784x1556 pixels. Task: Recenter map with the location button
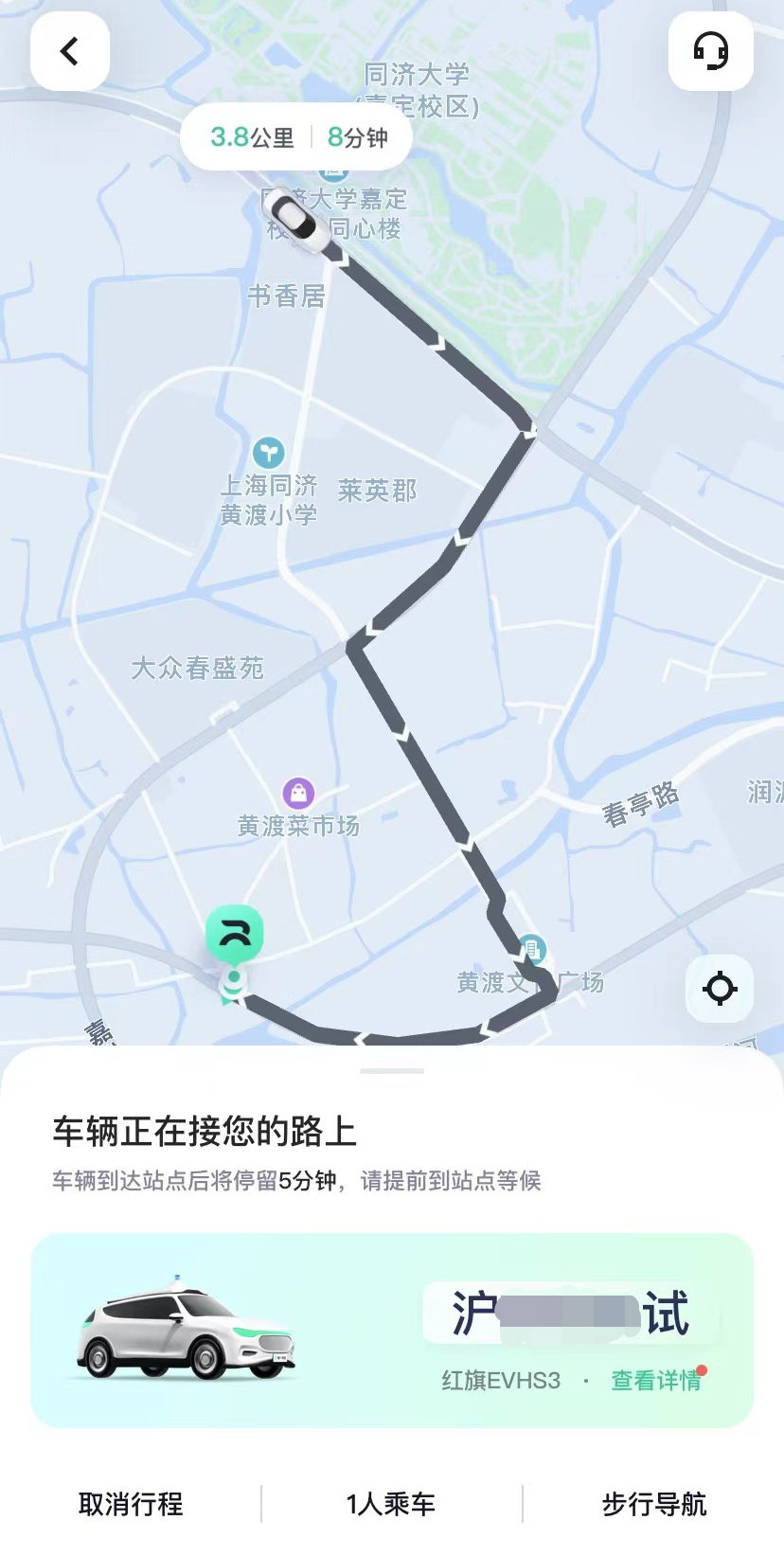[720, 989]
